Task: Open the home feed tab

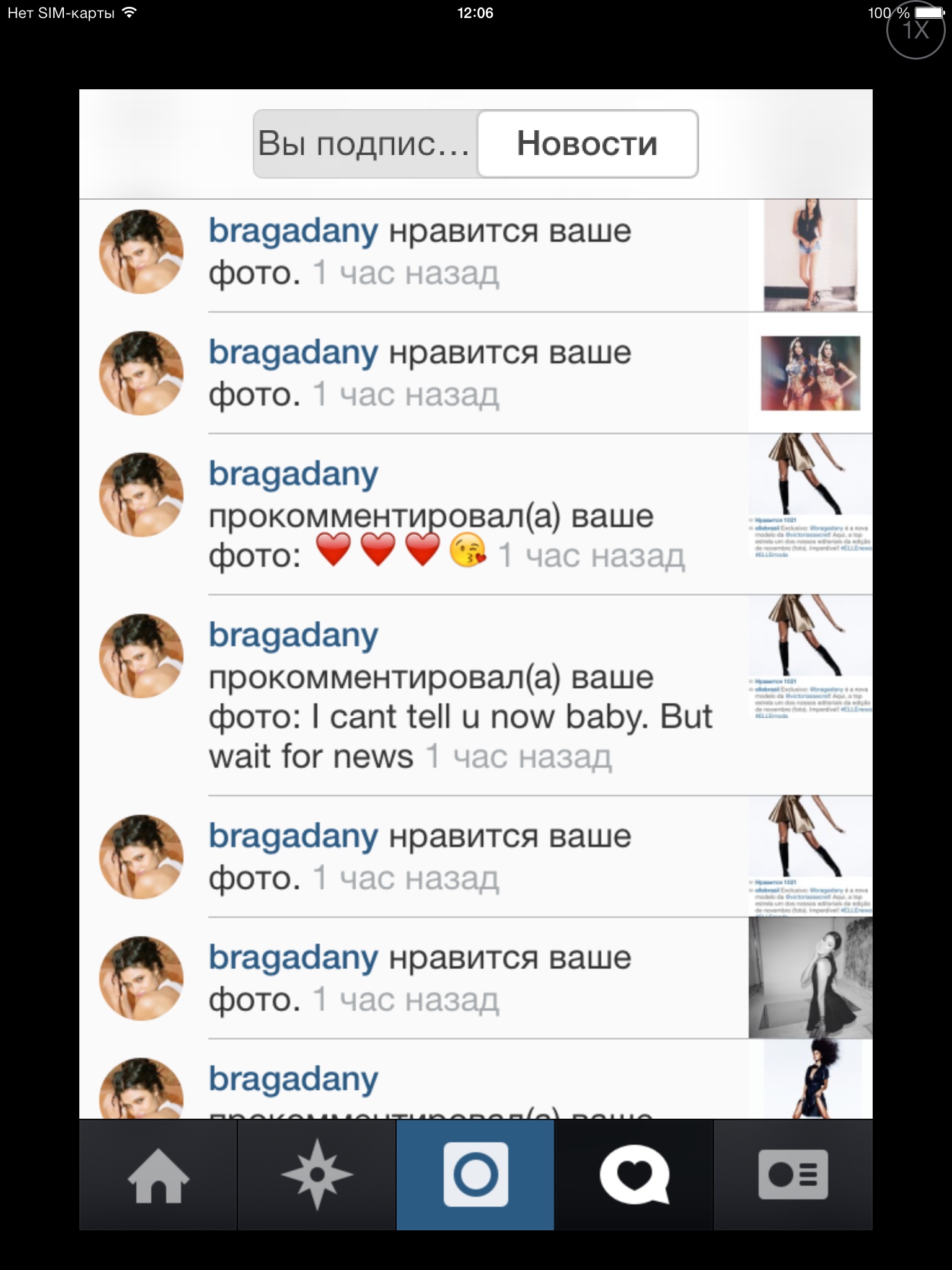Action: (x=158, y=1175)
